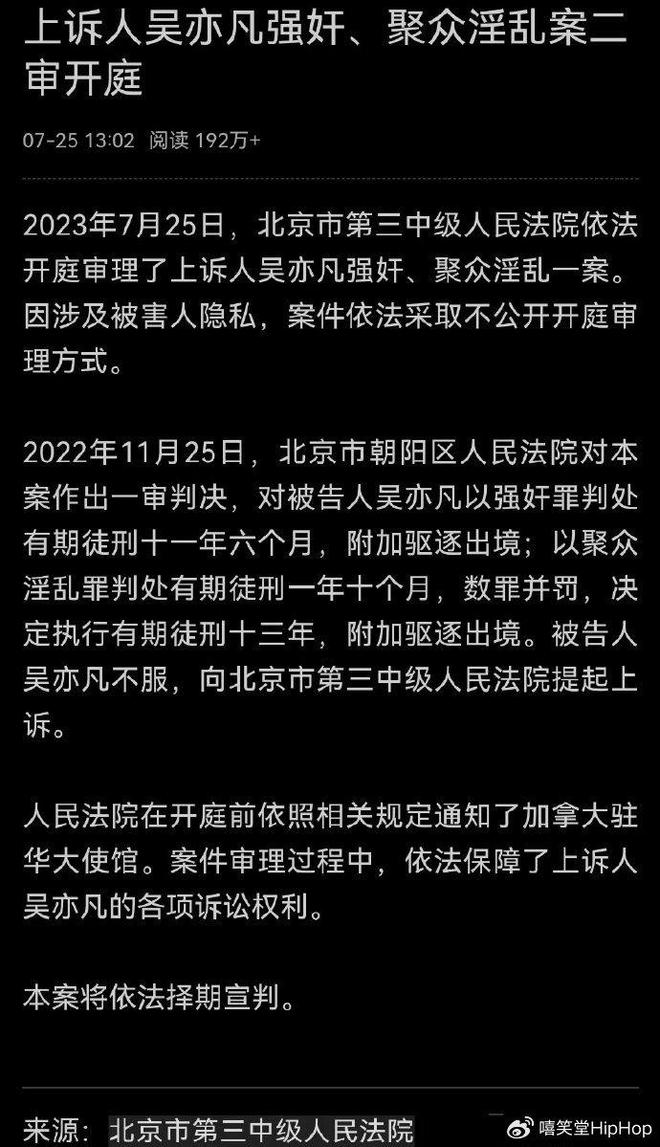Viewport: 660px width, 1147px height.
Task: Open the source link 北京市第三中级人民法院
Action: (261, 1129)
